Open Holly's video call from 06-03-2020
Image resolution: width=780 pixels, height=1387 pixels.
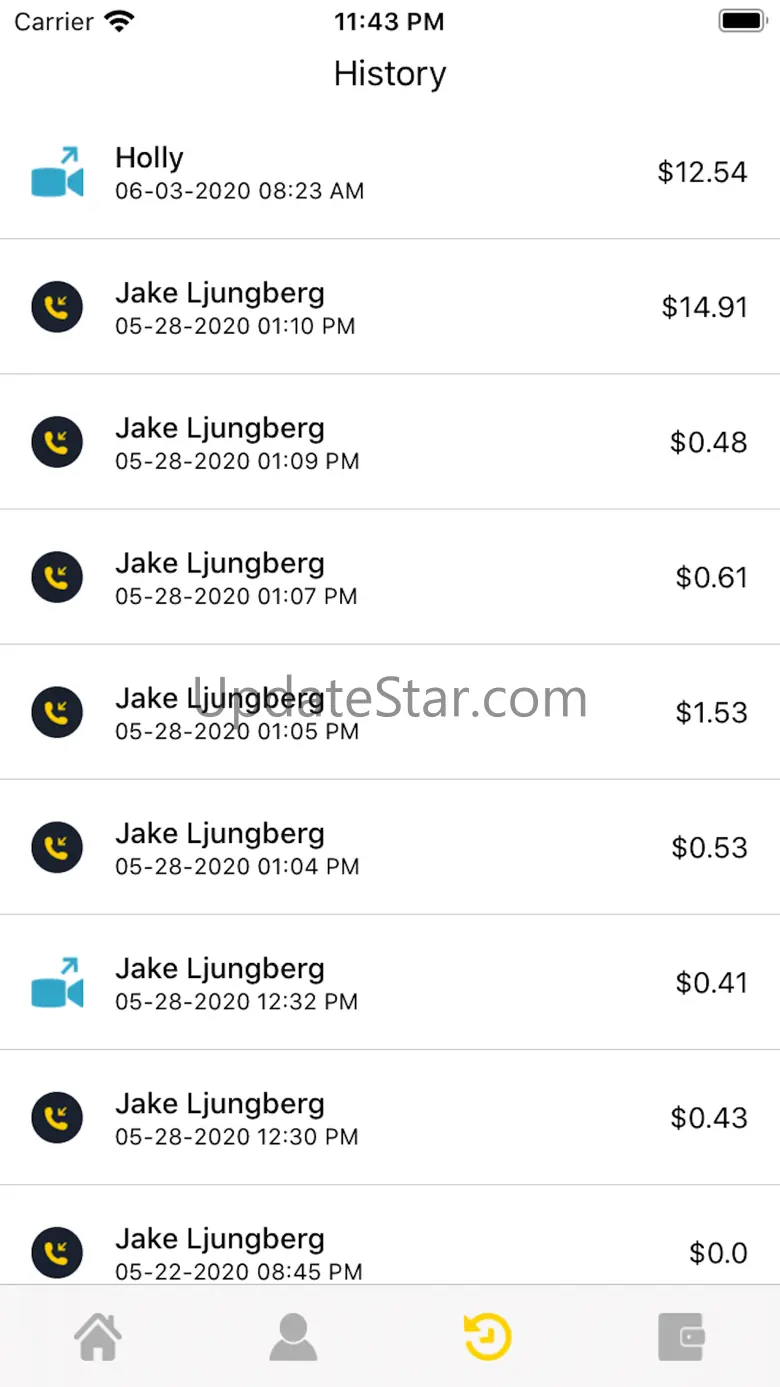[x=390, y=172]
